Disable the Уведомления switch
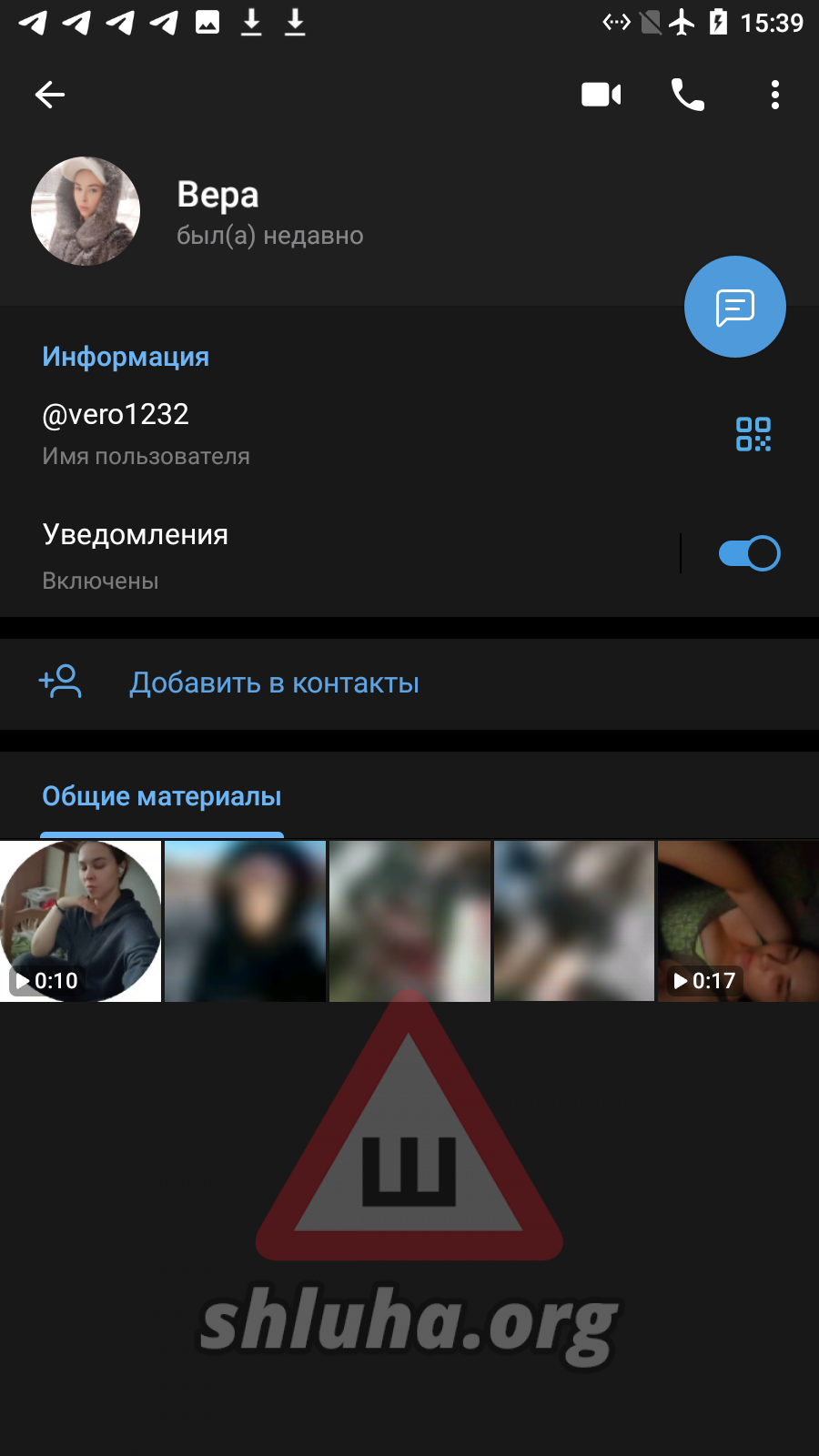The image size is (819, 1456). pyautogui.click(x=749, y=553)
